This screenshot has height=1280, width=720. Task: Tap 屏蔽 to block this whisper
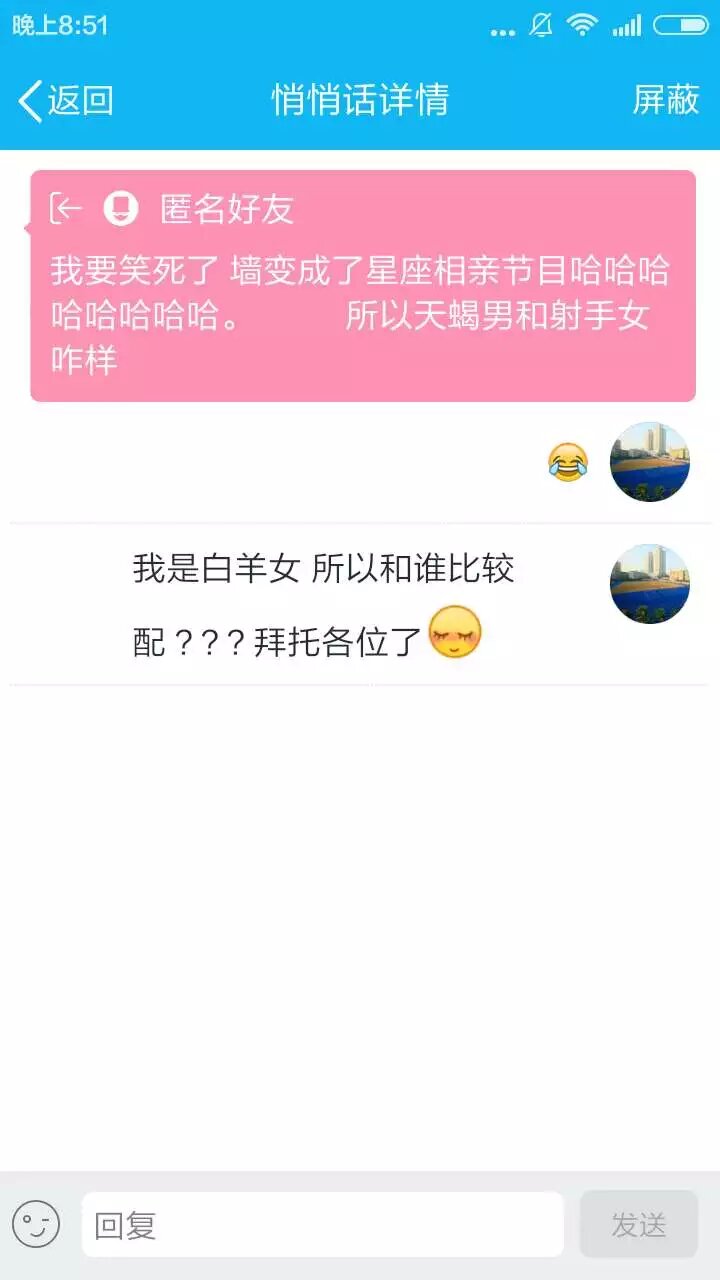[665, 100]
